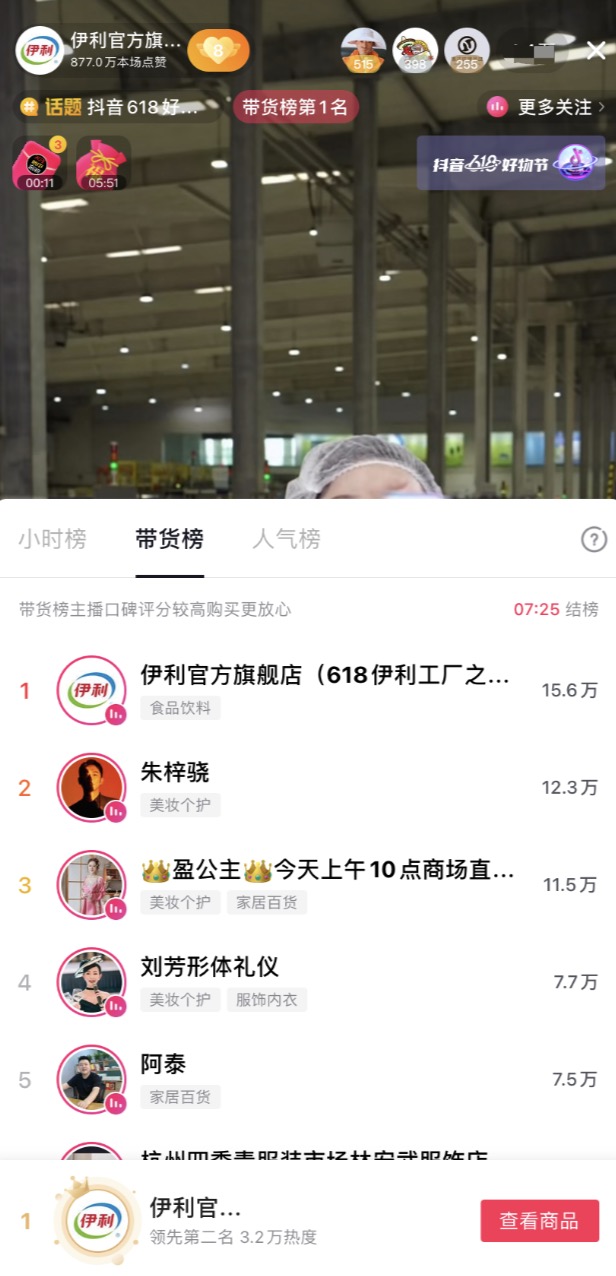Tap the 查看商品 button
Viewport: 616px width, 1276px height.
539,1221
